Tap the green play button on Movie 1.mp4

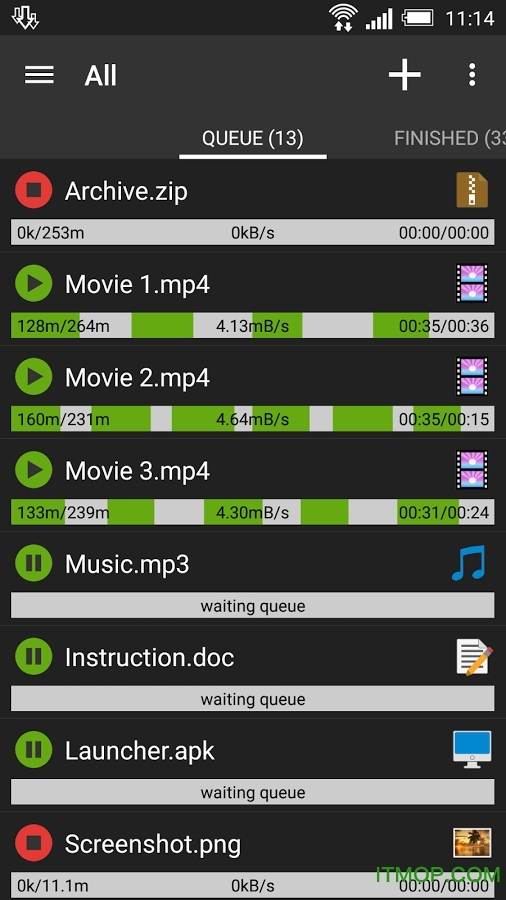pos(34,284)
